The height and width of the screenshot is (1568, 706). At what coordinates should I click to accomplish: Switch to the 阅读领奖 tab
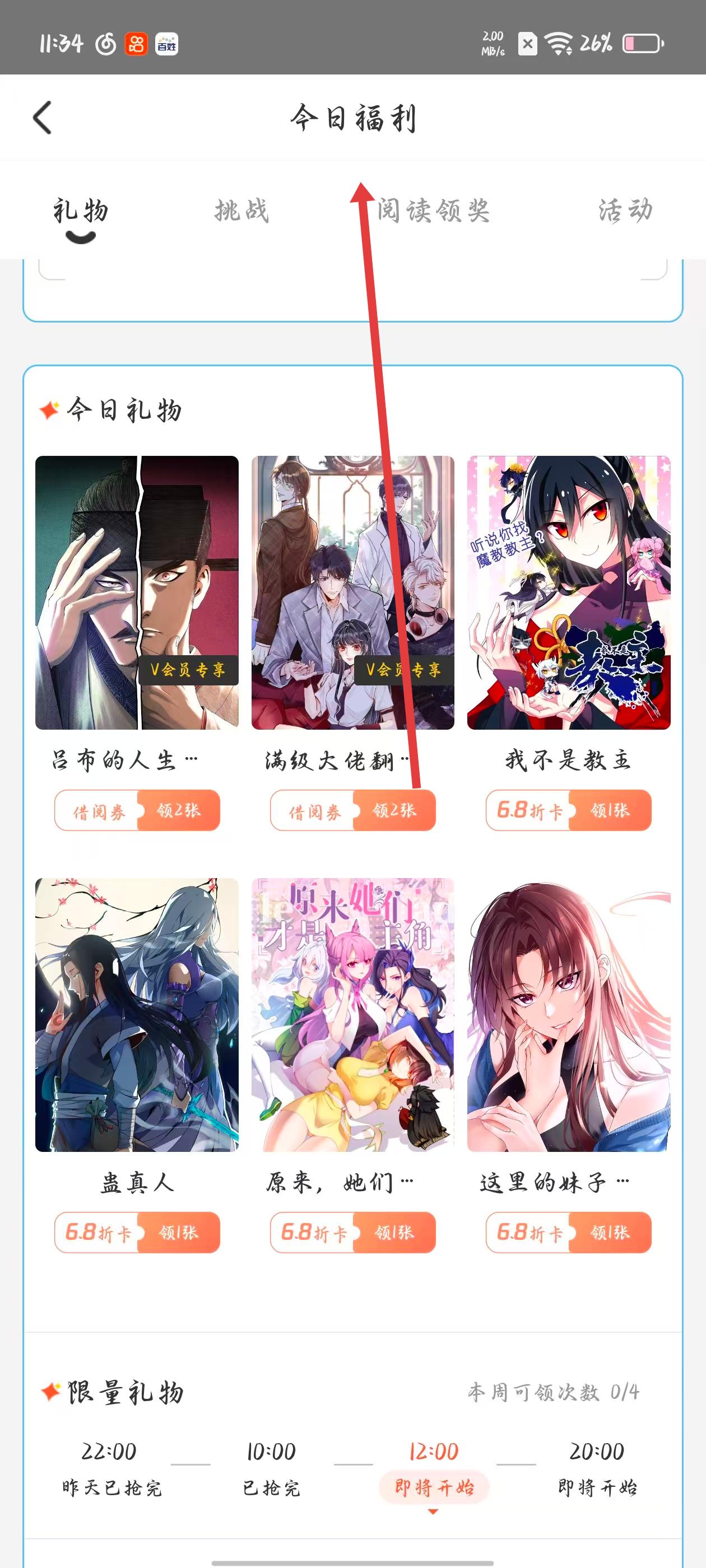pos(433,211)
